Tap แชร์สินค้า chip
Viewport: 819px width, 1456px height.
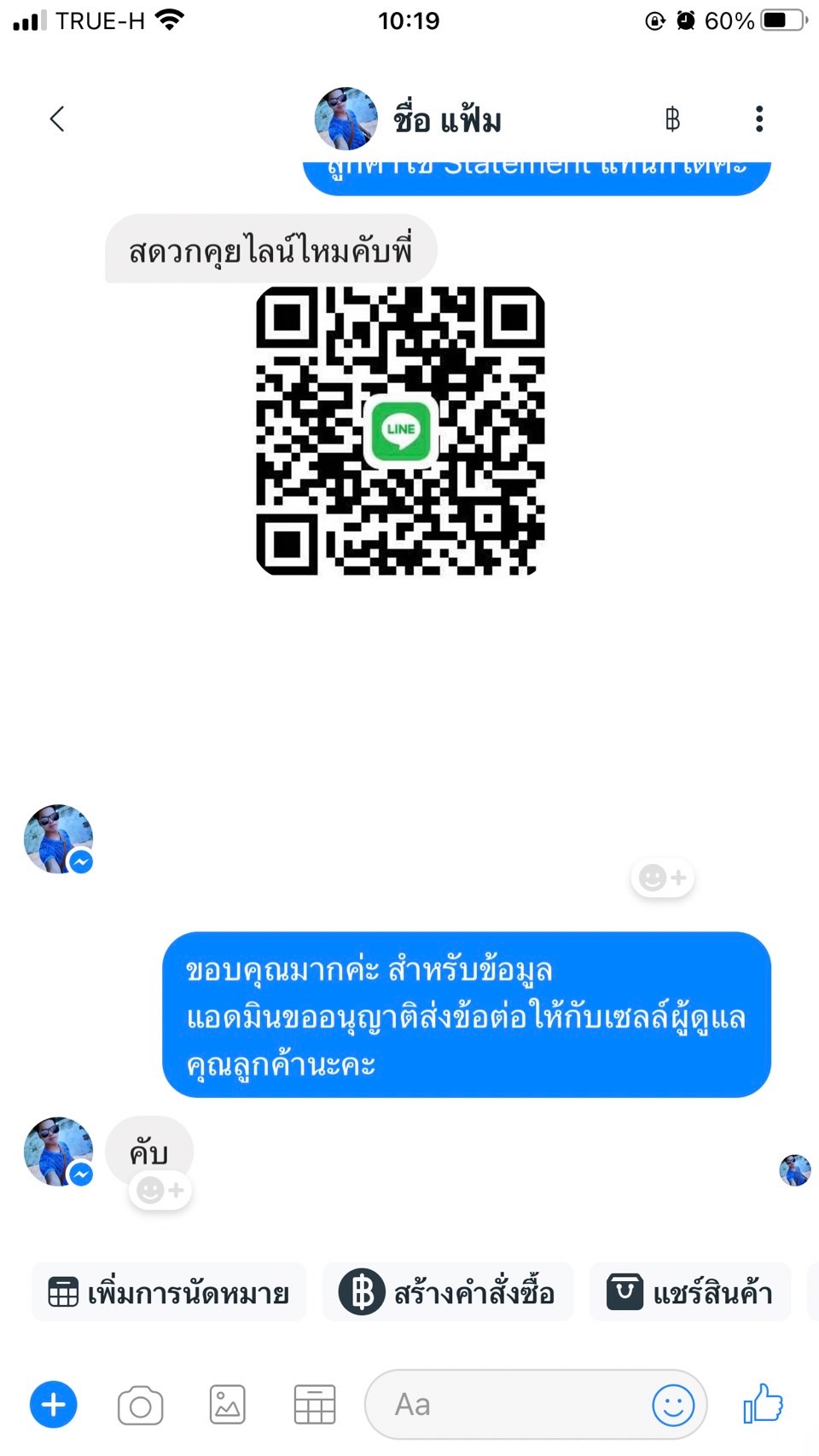690,1293
